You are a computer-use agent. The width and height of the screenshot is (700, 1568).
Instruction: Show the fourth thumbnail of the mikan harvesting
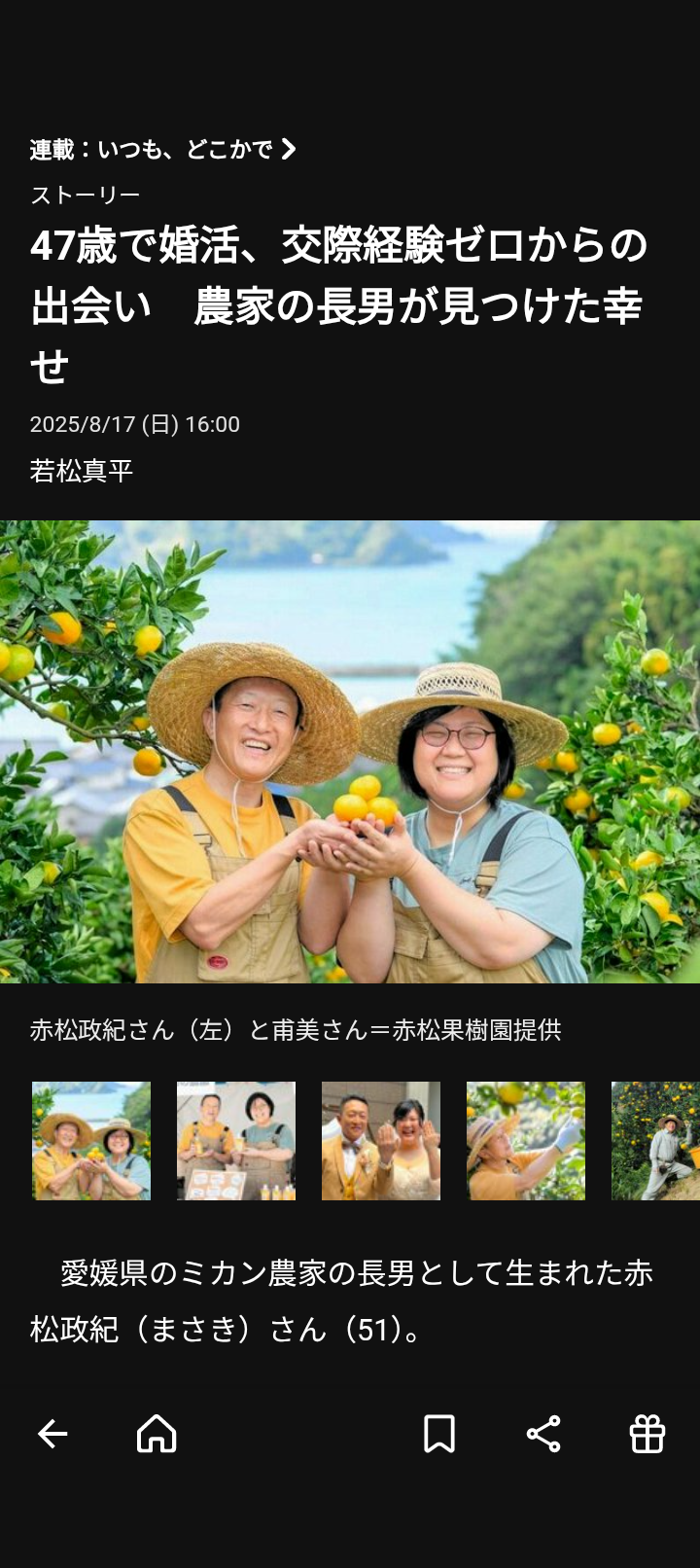526,1140
